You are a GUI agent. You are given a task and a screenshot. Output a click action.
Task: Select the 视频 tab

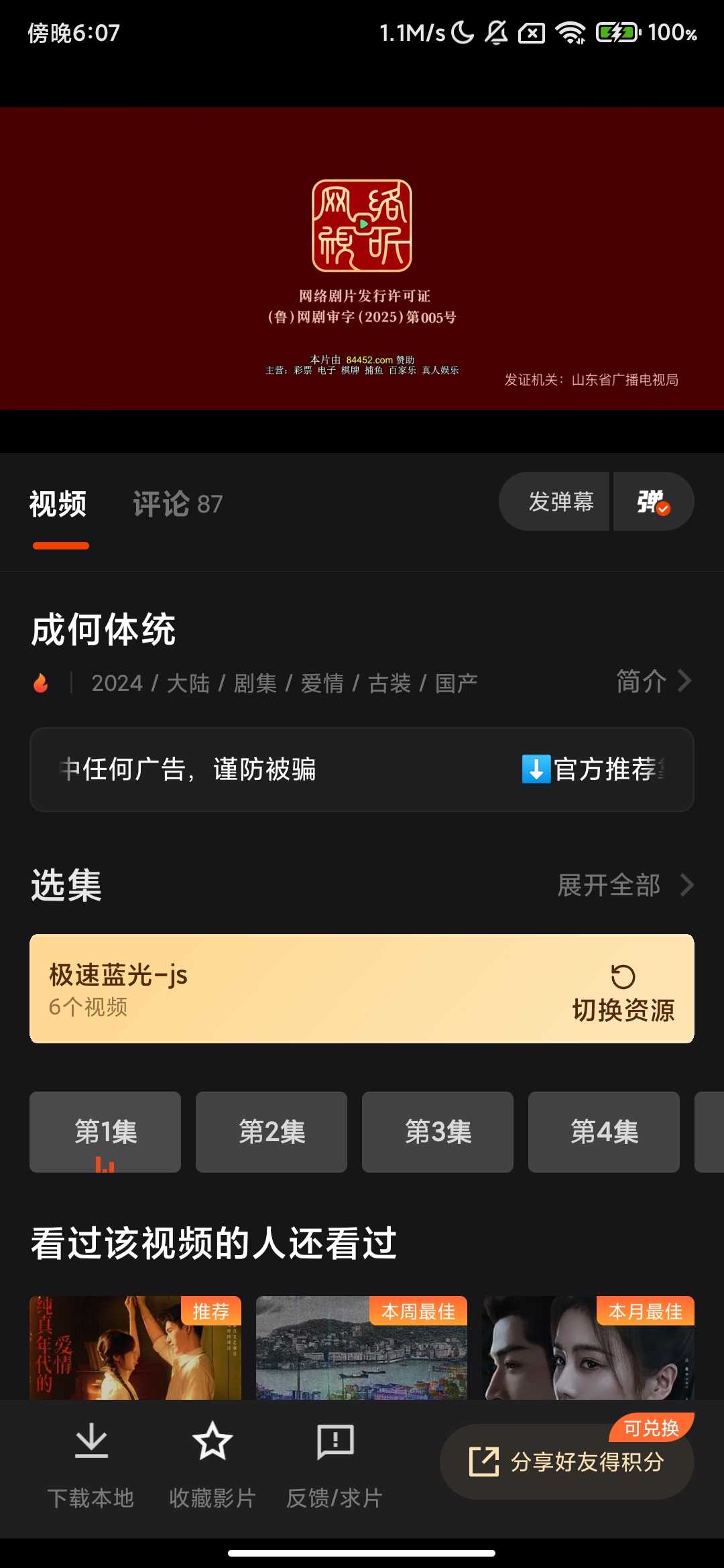[59, 504]
